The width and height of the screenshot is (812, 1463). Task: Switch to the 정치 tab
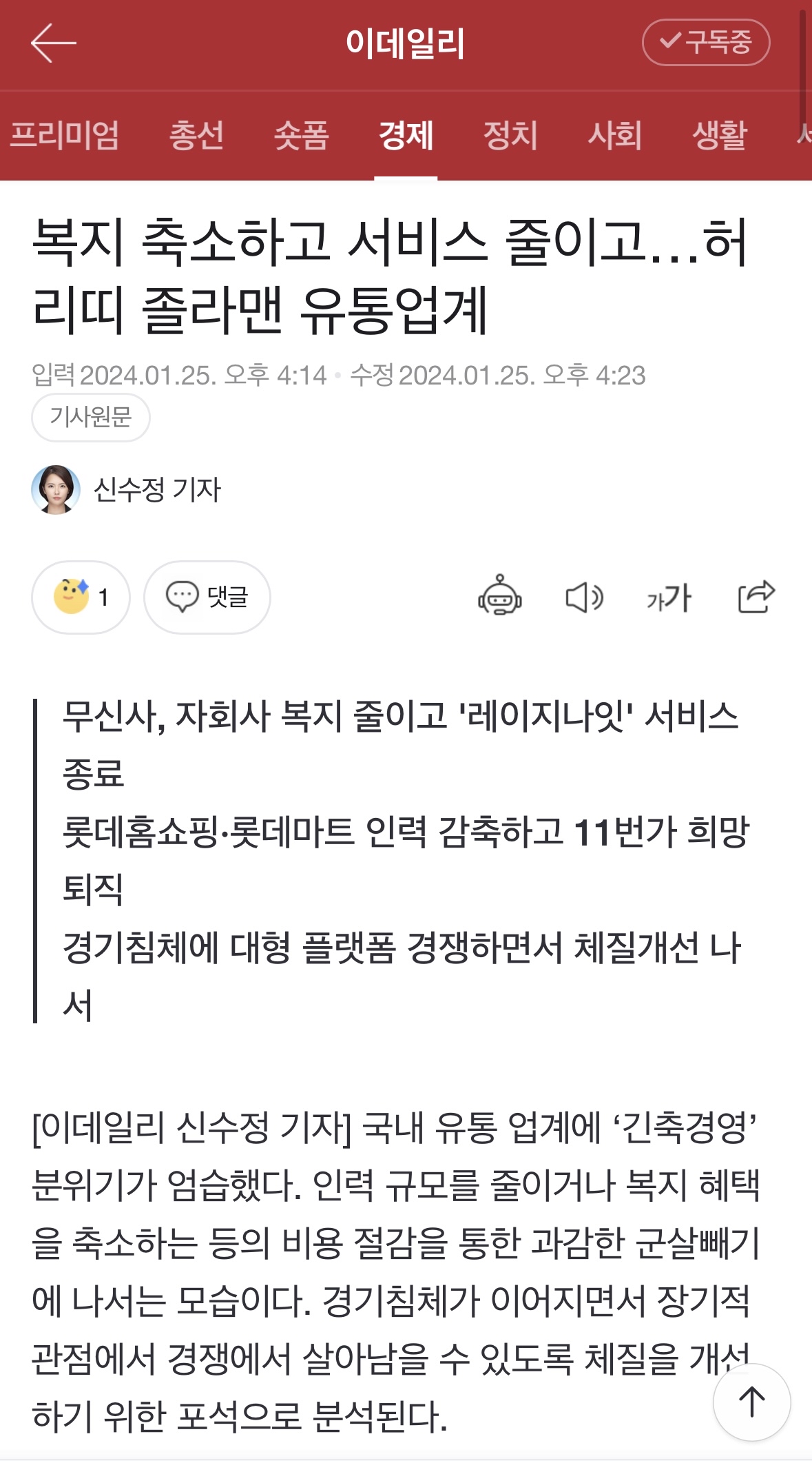[x=510, y=135]
